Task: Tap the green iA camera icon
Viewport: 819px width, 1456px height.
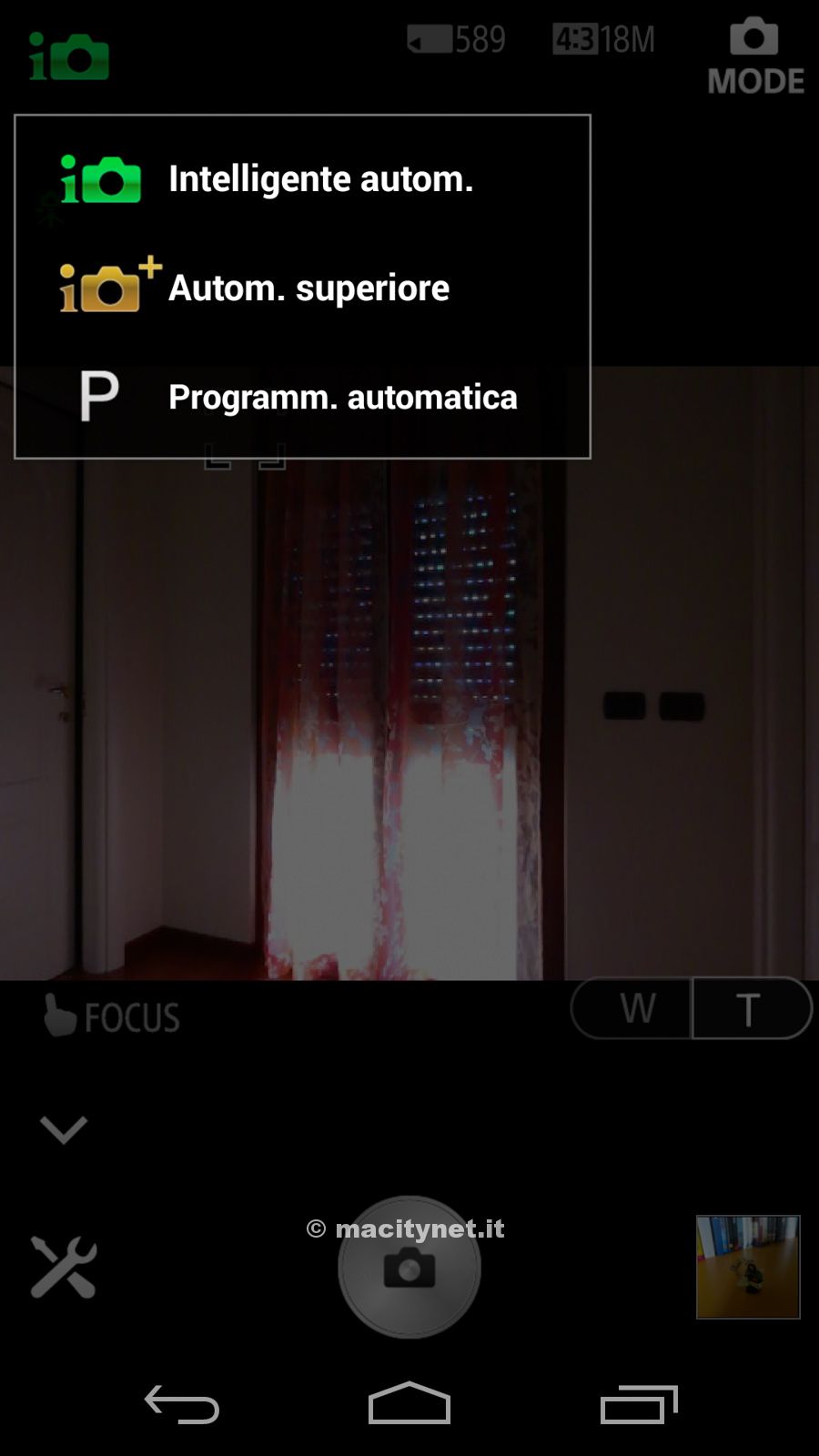Action: pyautogui.click(x=69, y=56)
